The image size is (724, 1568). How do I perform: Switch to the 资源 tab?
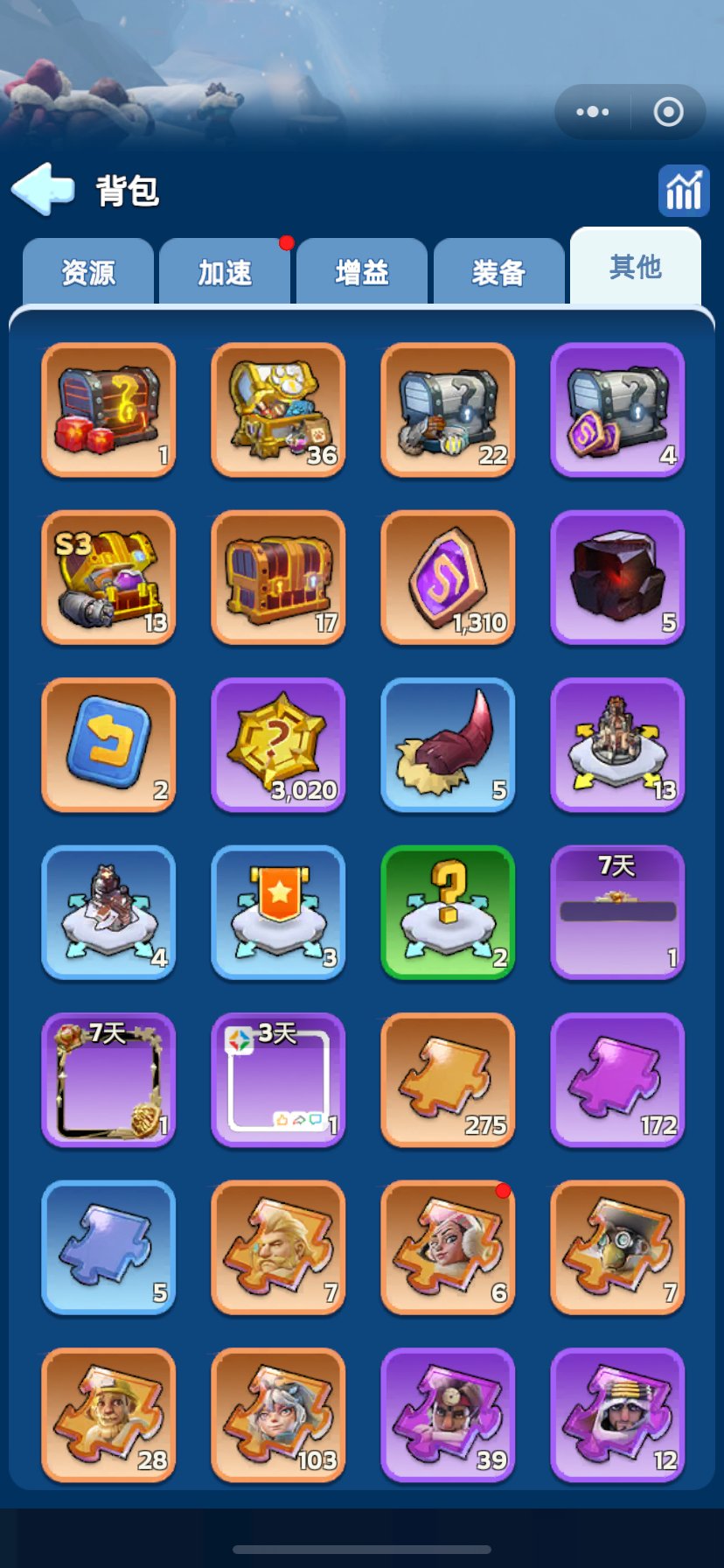[88, 272]
